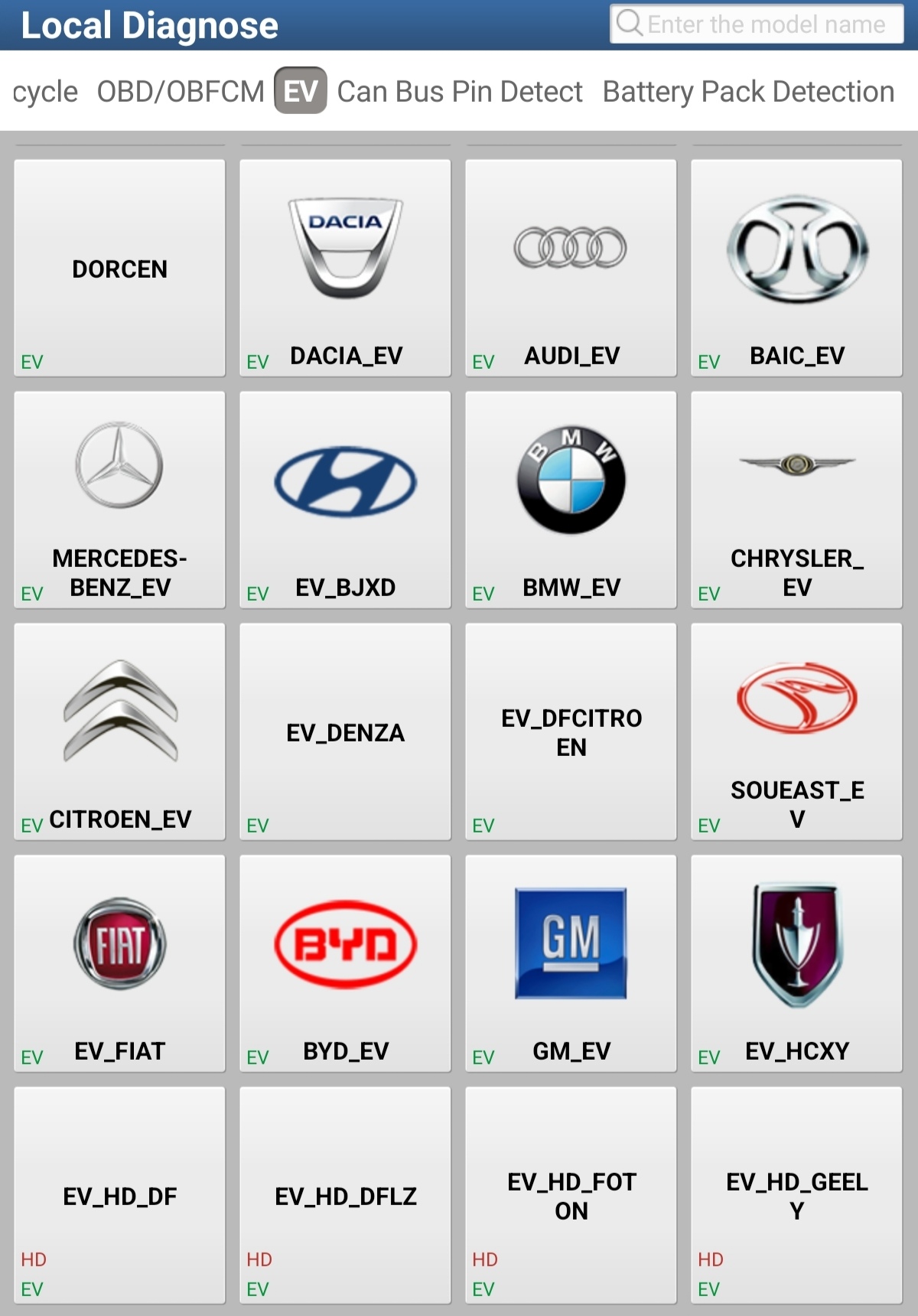
Task: Open the Can Bus Pin Detect tab
Action: [460, 92]
